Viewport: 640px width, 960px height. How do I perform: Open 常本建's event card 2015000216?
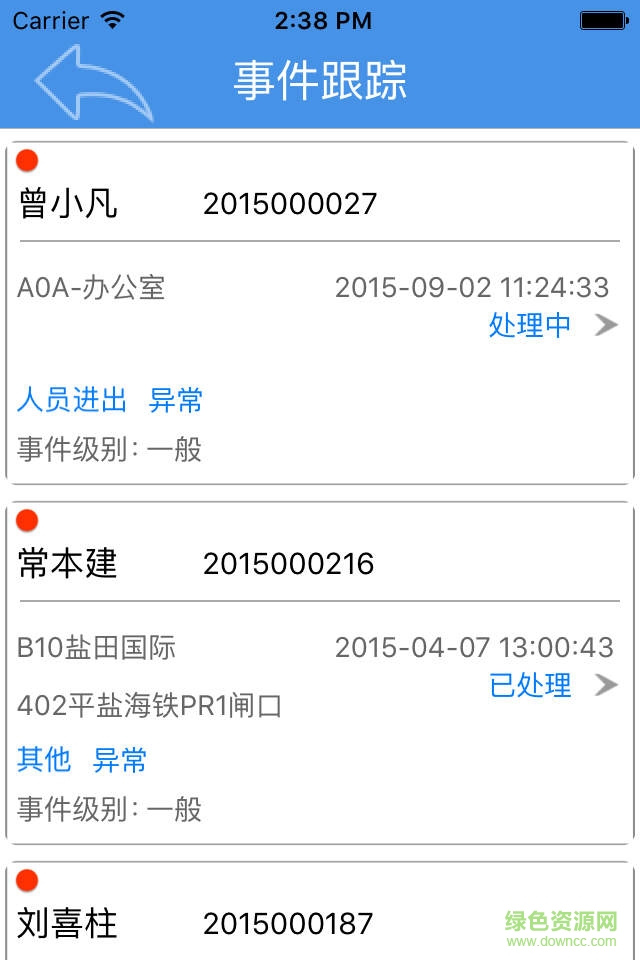coord(290,564)
